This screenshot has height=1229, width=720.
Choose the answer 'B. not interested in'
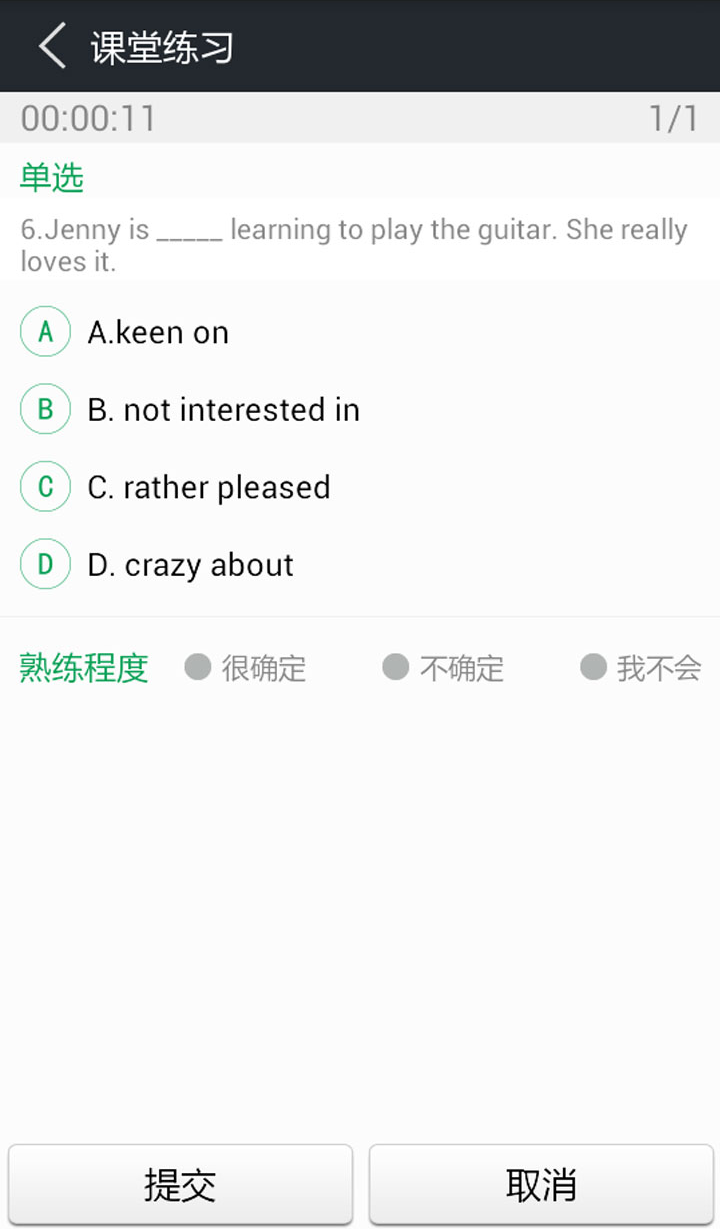[x=223, y=408]
